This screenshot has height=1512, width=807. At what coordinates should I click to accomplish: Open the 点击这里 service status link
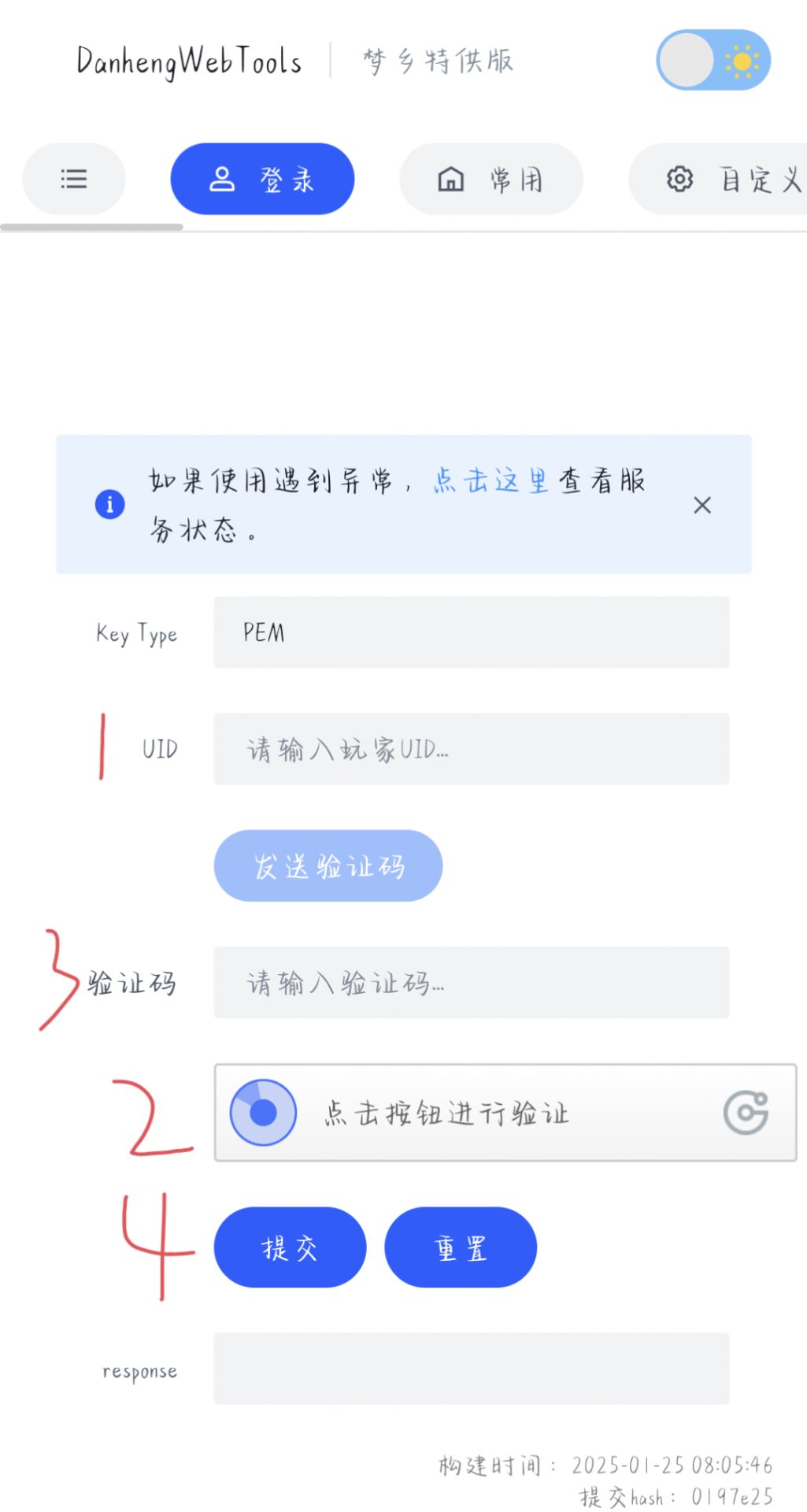click(490, 480)
